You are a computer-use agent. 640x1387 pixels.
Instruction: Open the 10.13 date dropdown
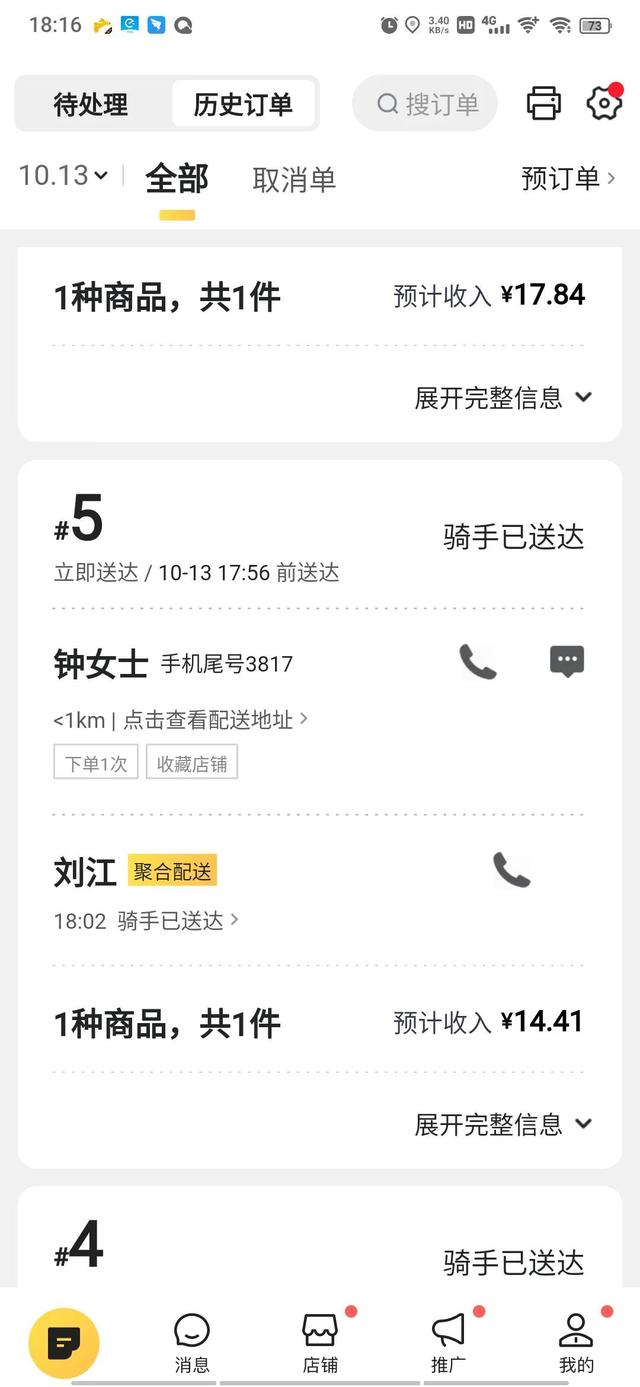tap(63, 176)
